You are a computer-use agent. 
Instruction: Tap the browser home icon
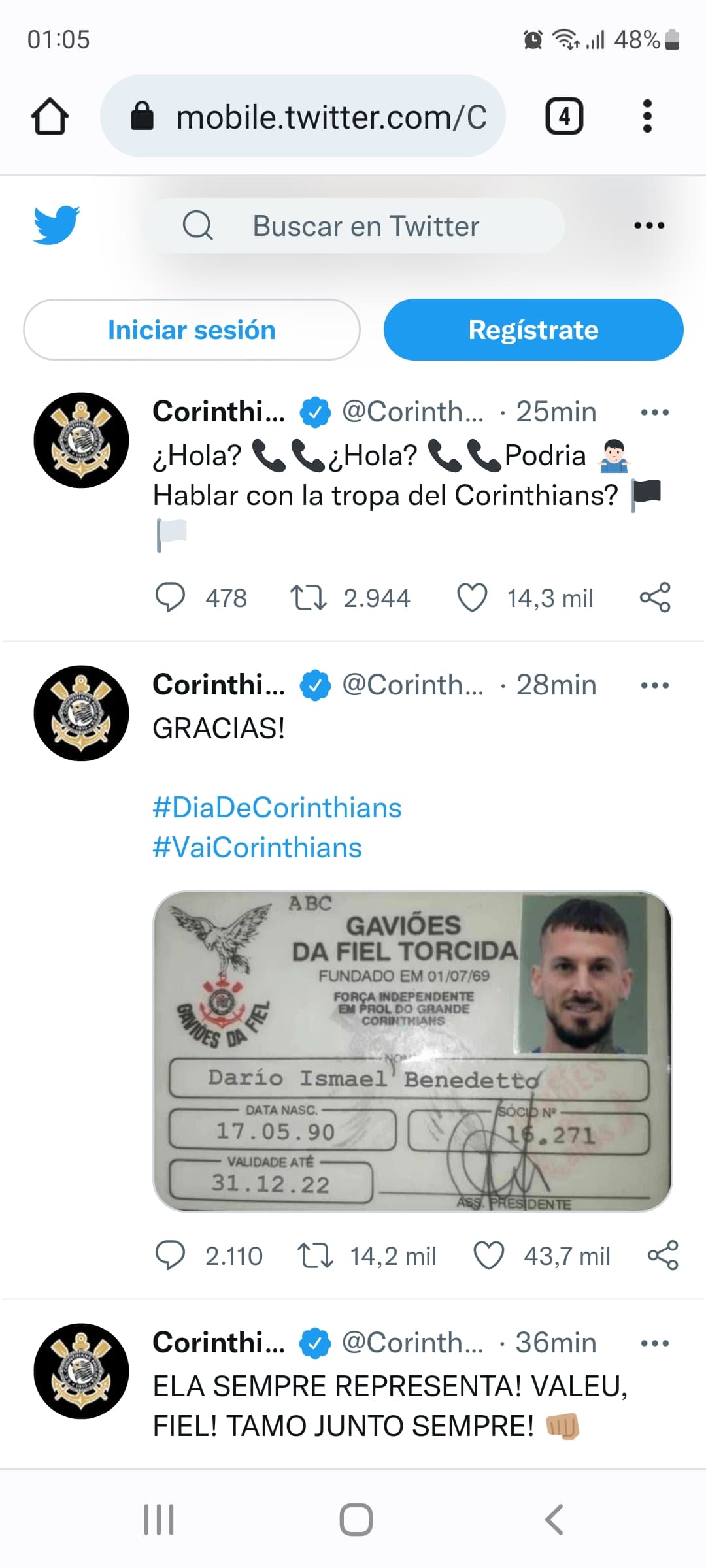click(50, 116)
